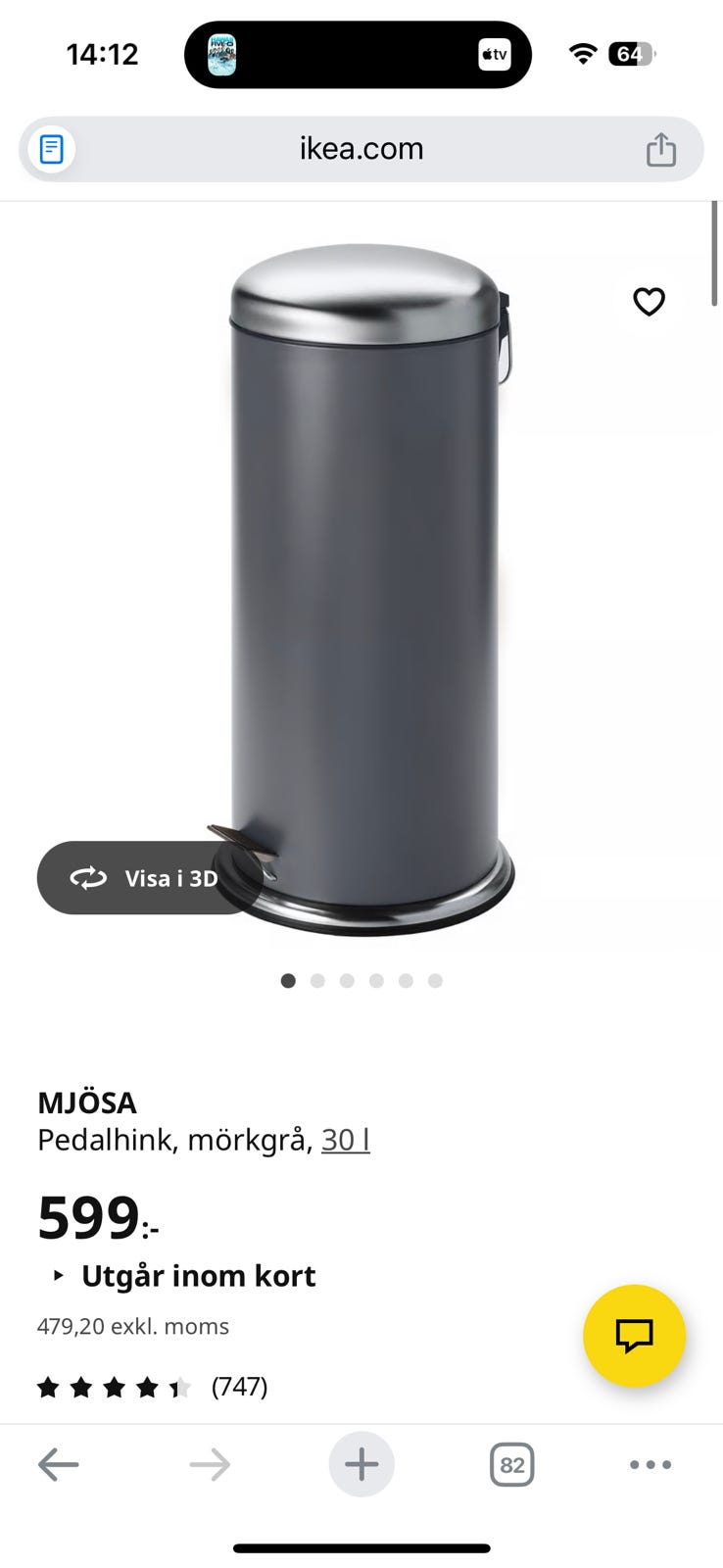The width and height of the screenshot is (723, 1568).
Task: Open the reader mode page icon
Action: [51, 150]
